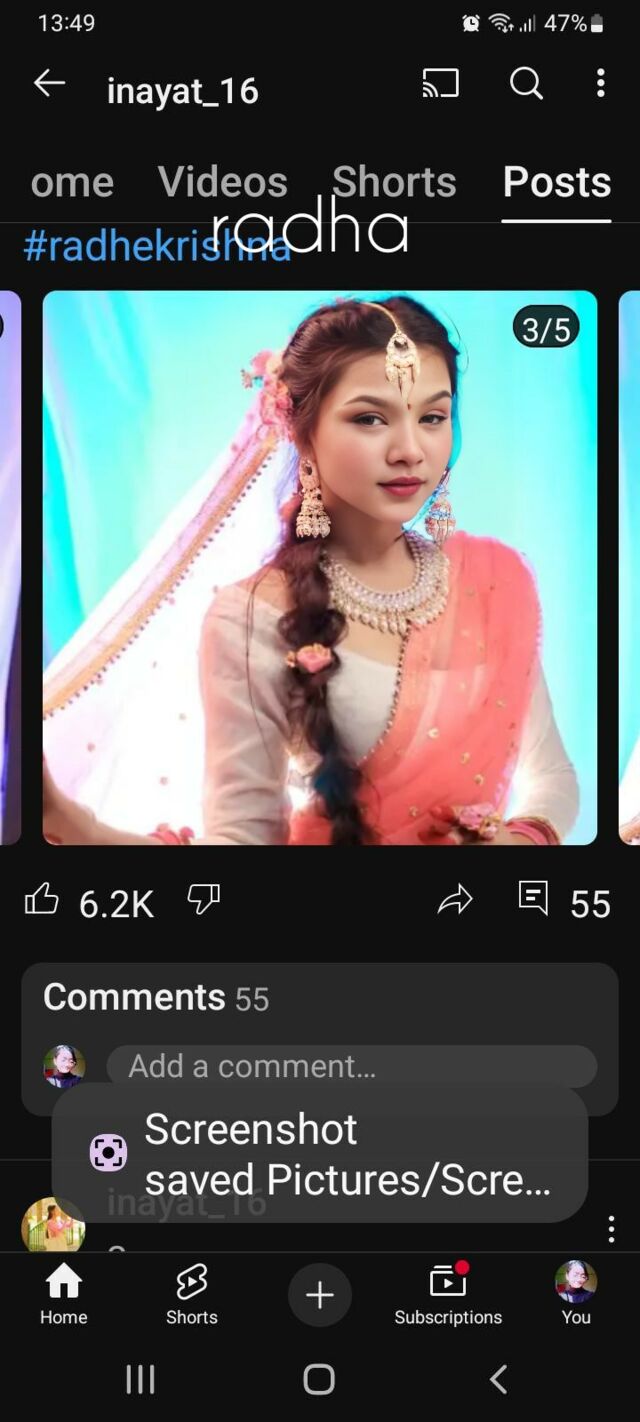Image resolution: width=640 pixels, height=1422 pixels.
Task: Dislike the post
Action: (x=203, y=900)
